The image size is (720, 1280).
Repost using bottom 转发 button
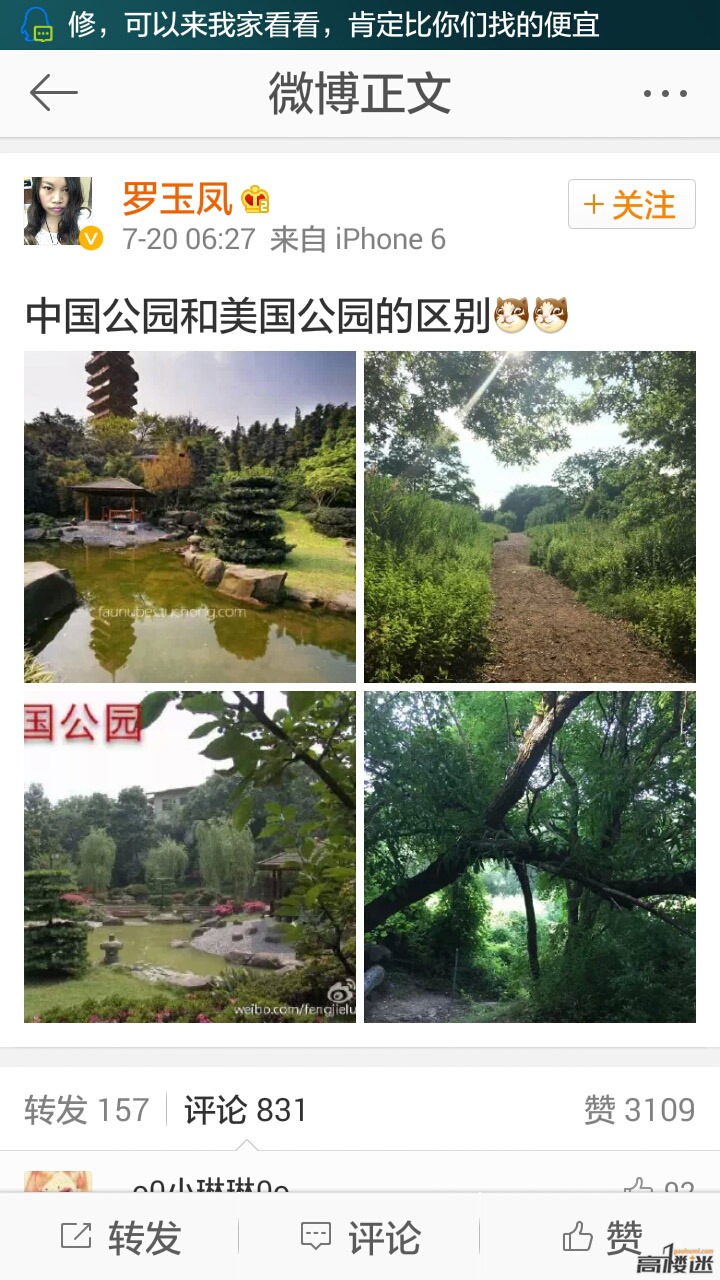(120, 1238)
